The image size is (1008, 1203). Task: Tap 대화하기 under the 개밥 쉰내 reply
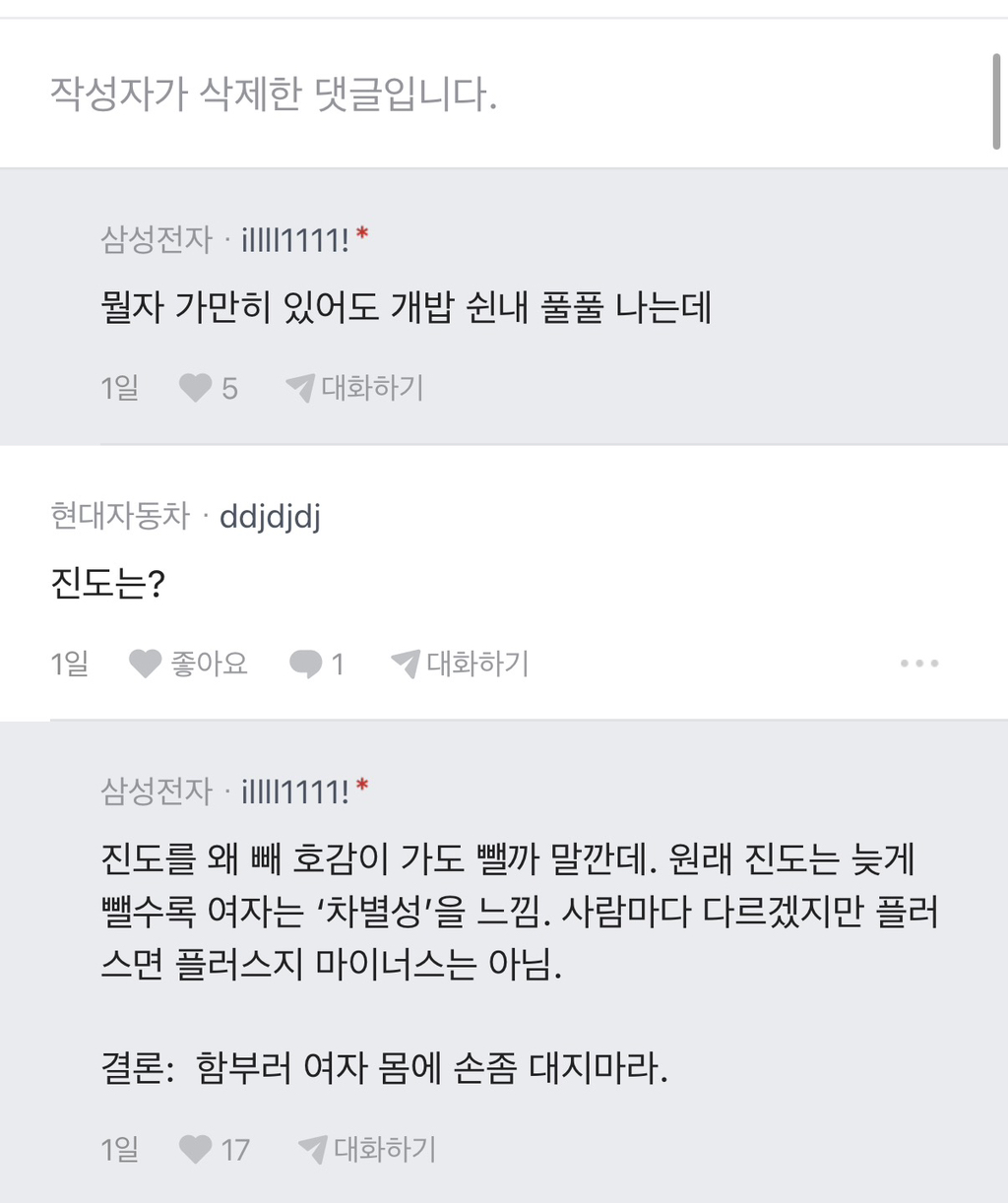354,388
